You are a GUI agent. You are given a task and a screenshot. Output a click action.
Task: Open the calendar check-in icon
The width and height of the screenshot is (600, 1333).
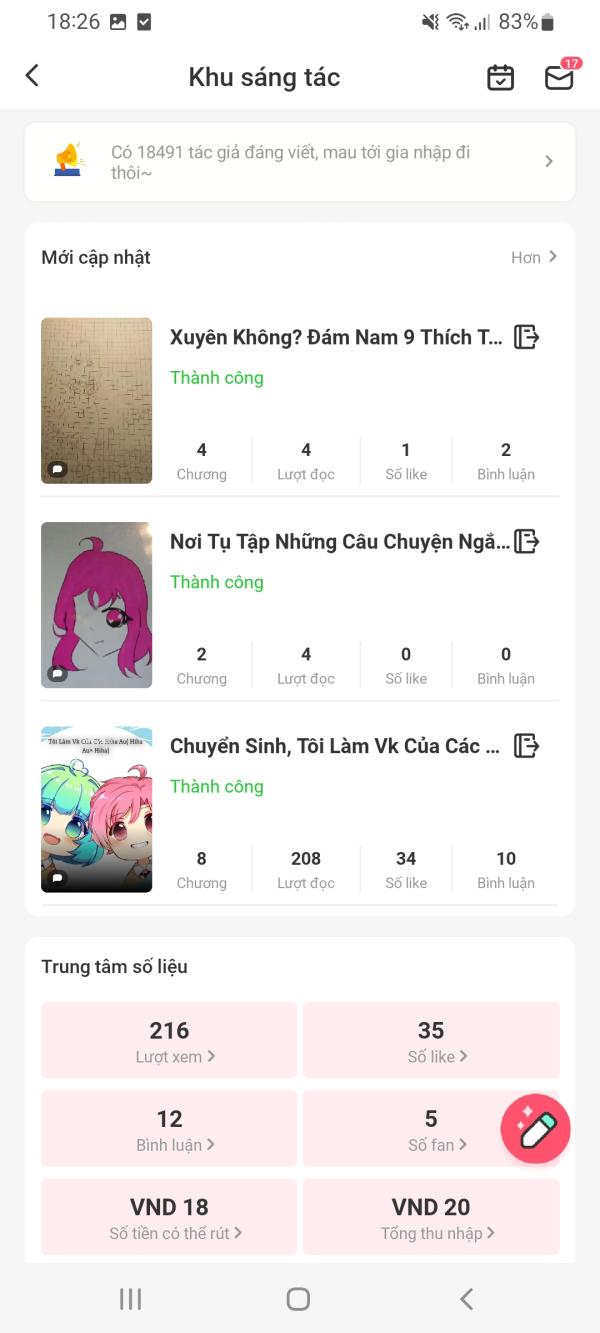tap(500, 78)
